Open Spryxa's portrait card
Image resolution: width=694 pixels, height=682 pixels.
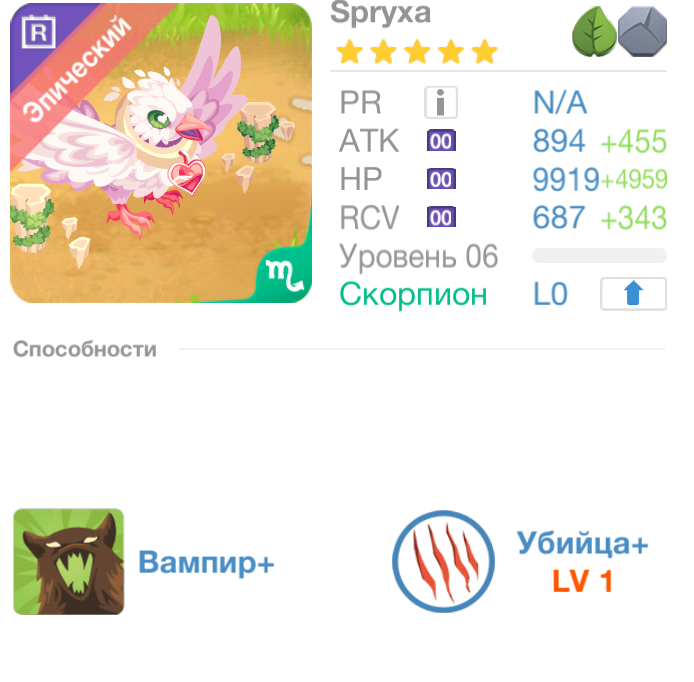coord(161,153)
